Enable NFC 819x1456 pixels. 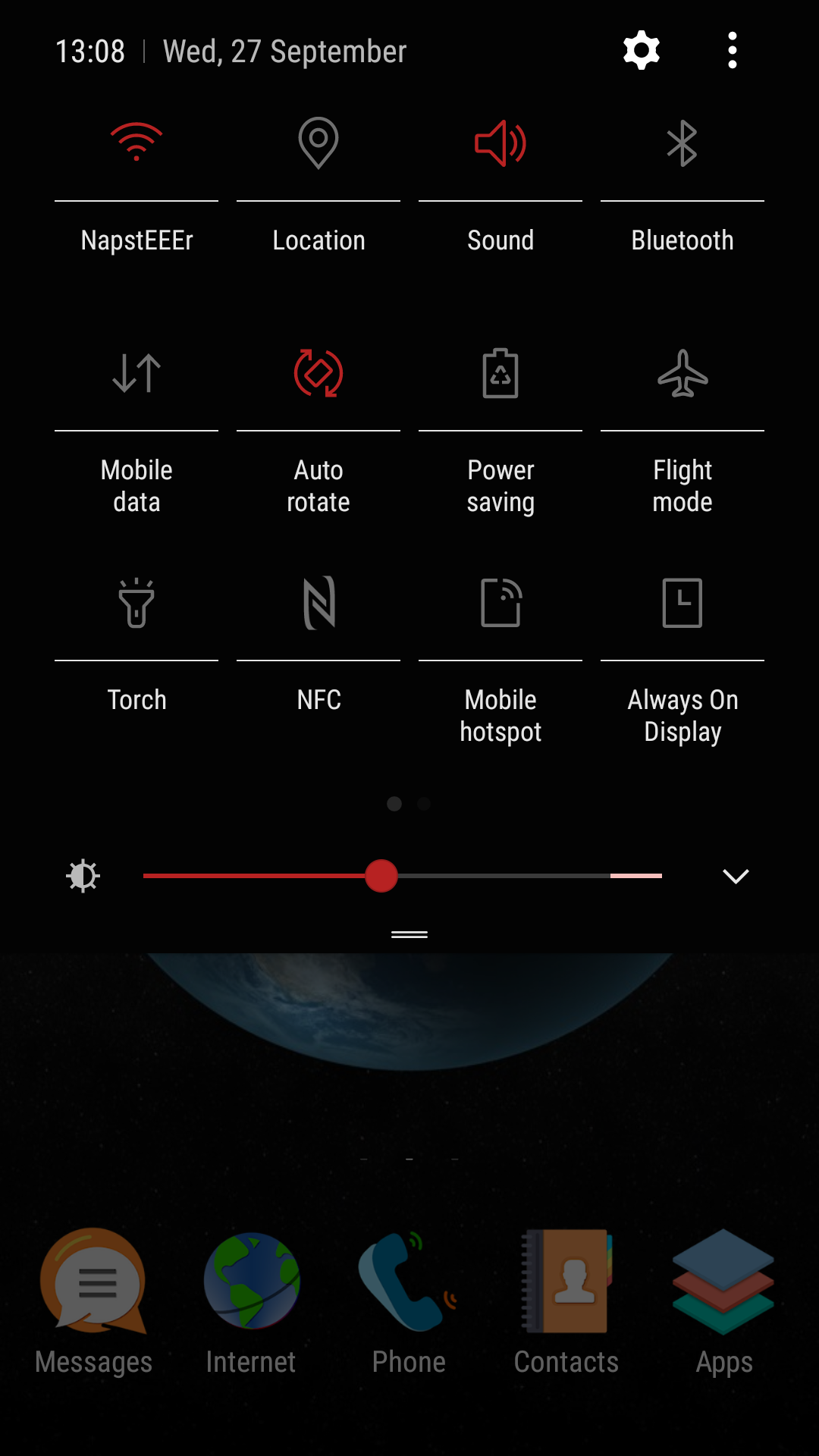(x=318, y=603)
